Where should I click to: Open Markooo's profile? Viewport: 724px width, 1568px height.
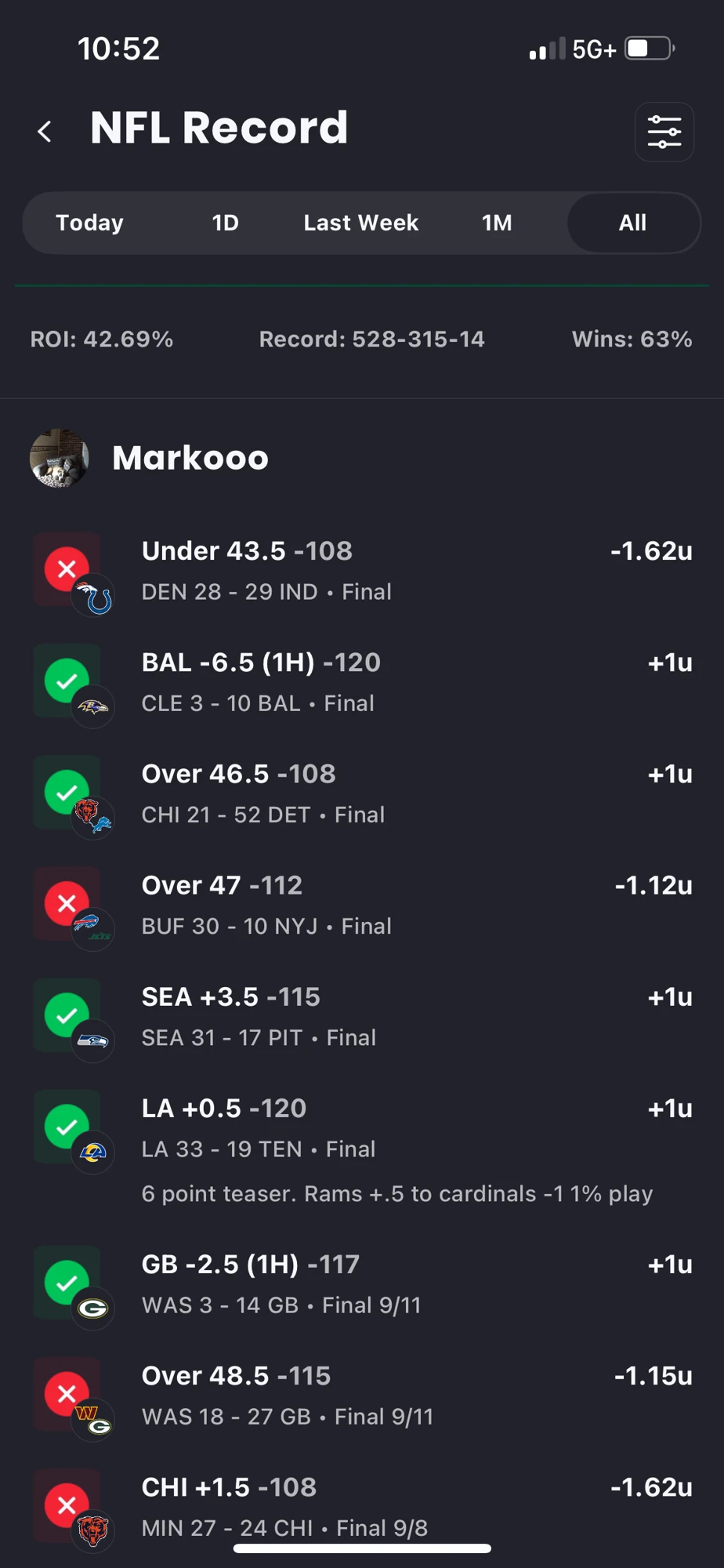tap(149, 458)
